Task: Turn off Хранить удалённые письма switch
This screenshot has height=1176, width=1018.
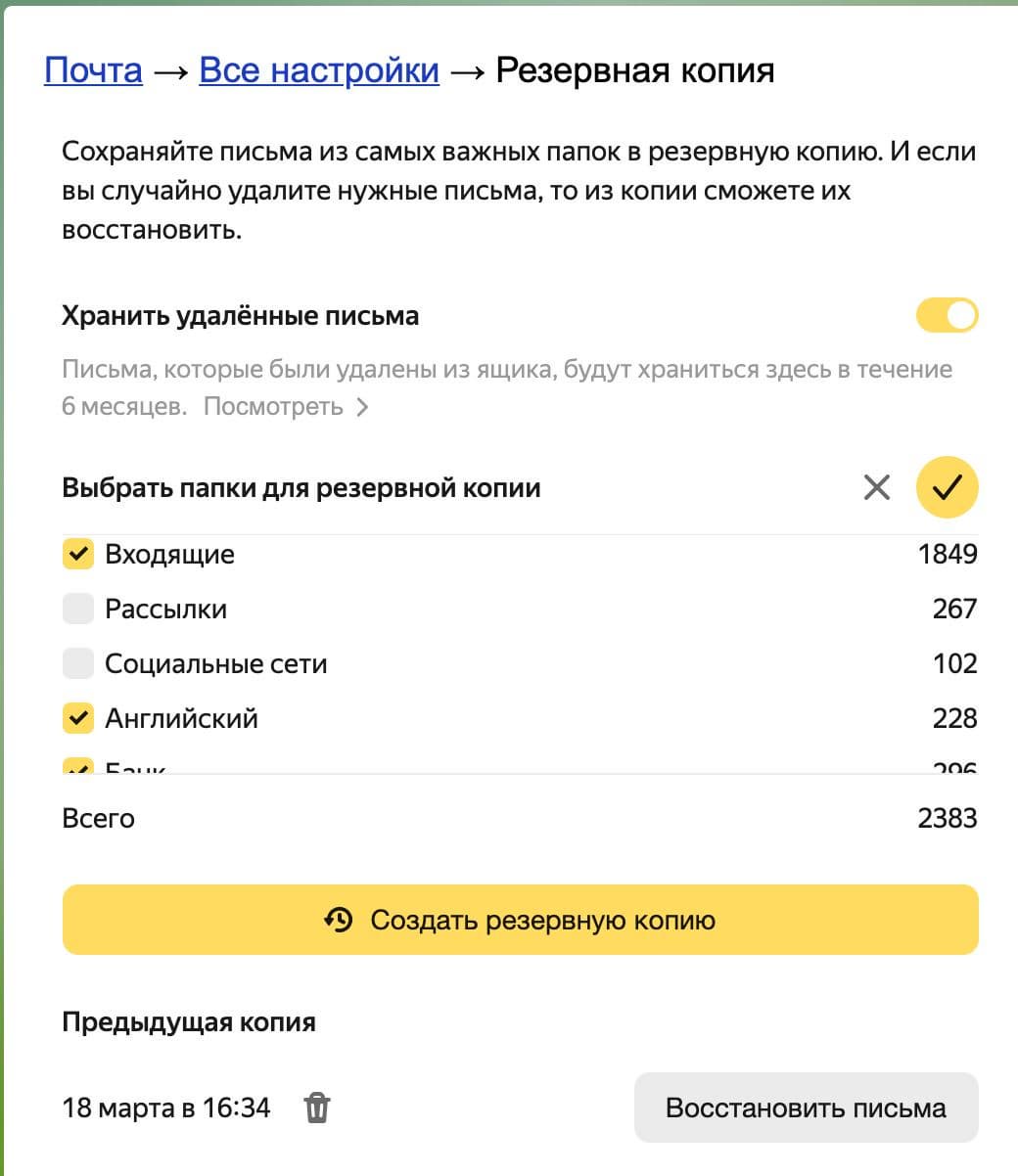Action: coord(947,316)
